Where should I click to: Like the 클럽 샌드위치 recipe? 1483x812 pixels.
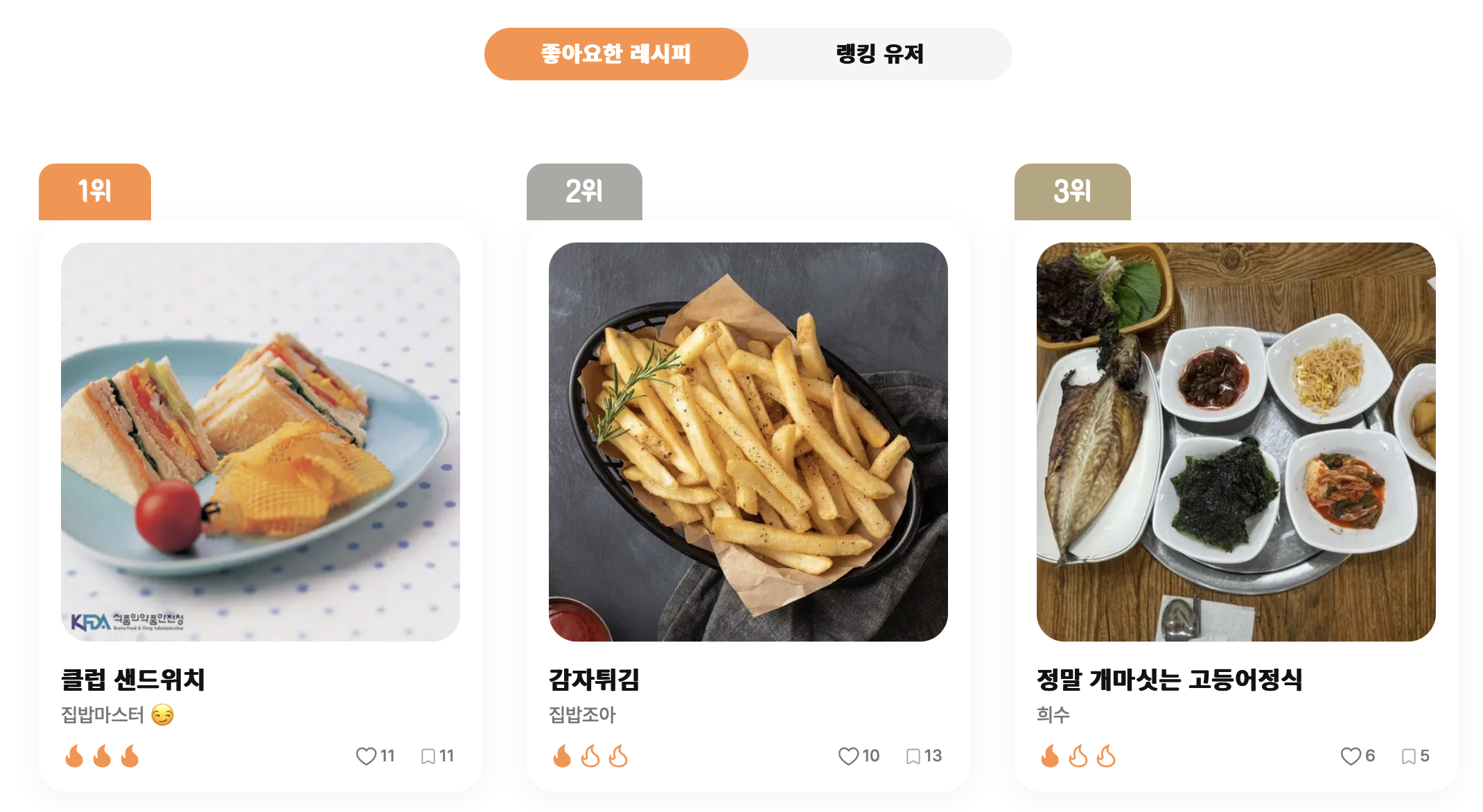[366, 756]
